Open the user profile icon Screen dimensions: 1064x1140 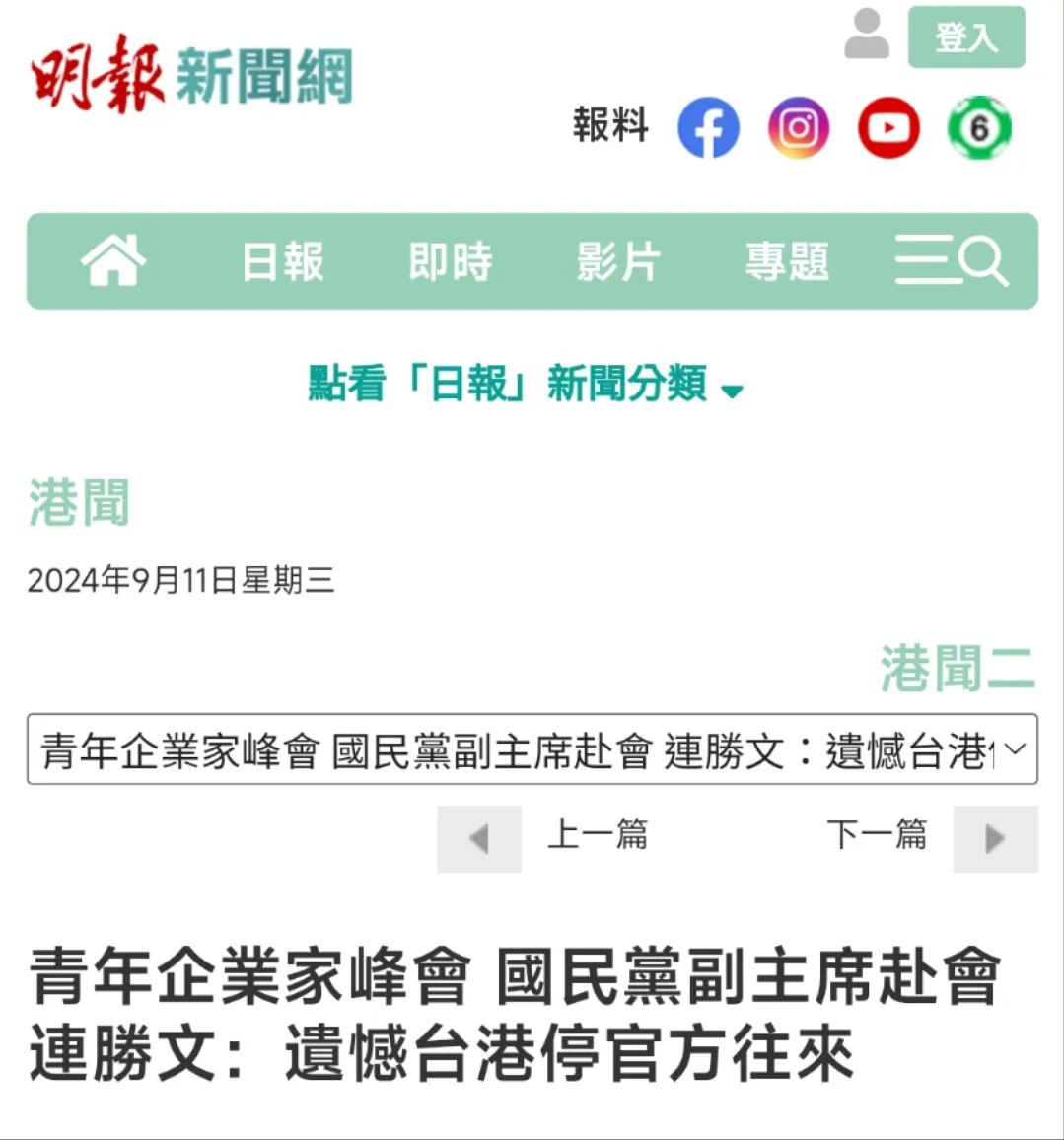tap(867, 35)
